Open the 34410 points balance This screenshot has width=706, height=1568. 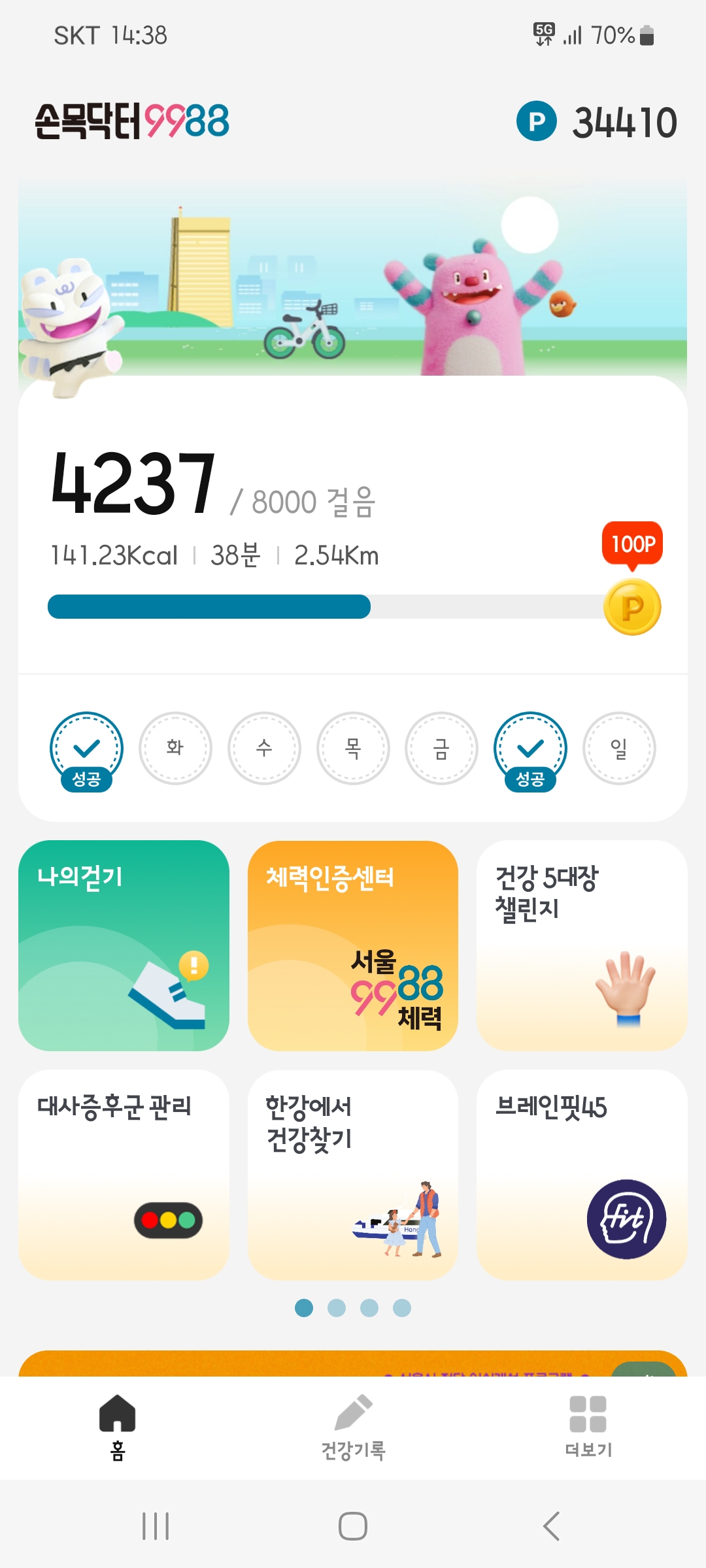tap(597, 122)
